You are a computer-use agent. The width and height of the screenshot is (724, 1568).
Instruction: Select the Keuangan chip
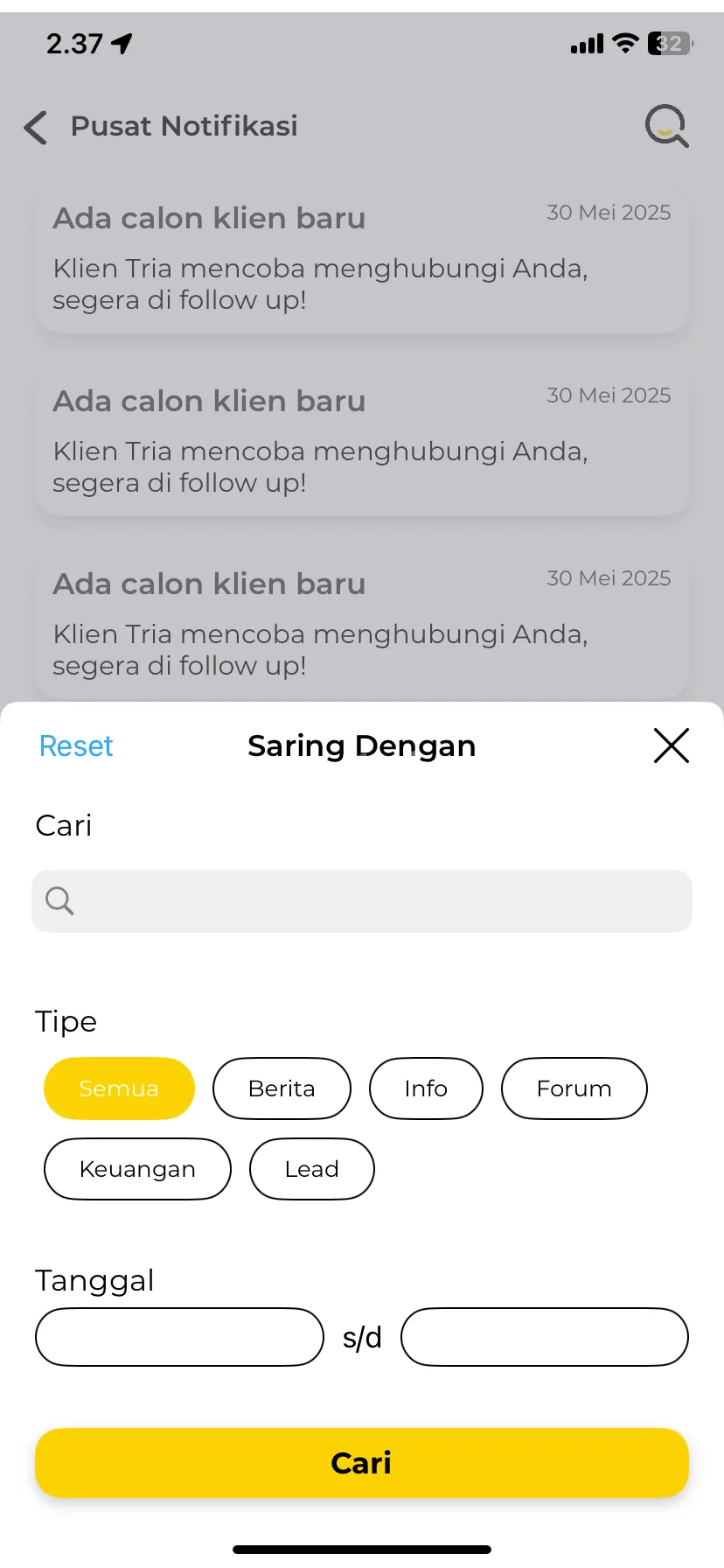[x=137, y=1169]
